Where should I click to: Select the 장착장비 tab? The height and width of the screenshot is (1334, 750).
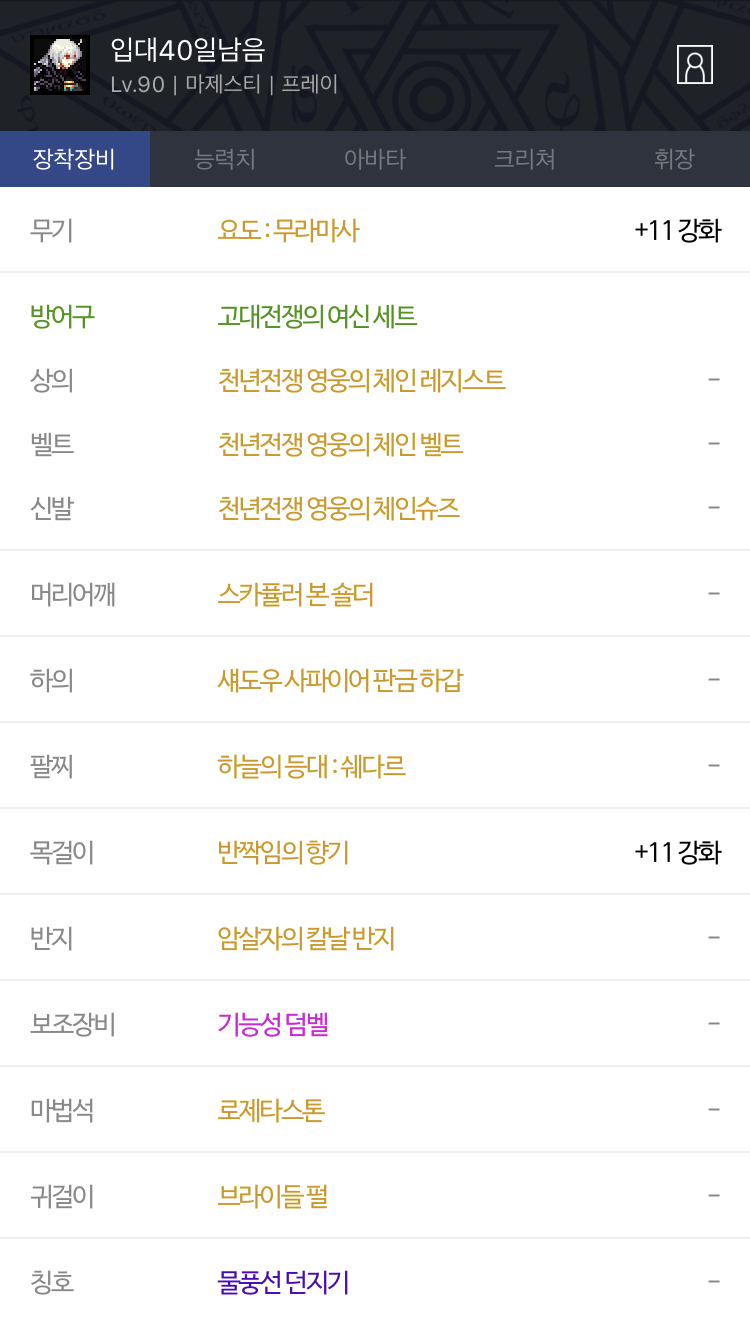[x=75, y=159]
